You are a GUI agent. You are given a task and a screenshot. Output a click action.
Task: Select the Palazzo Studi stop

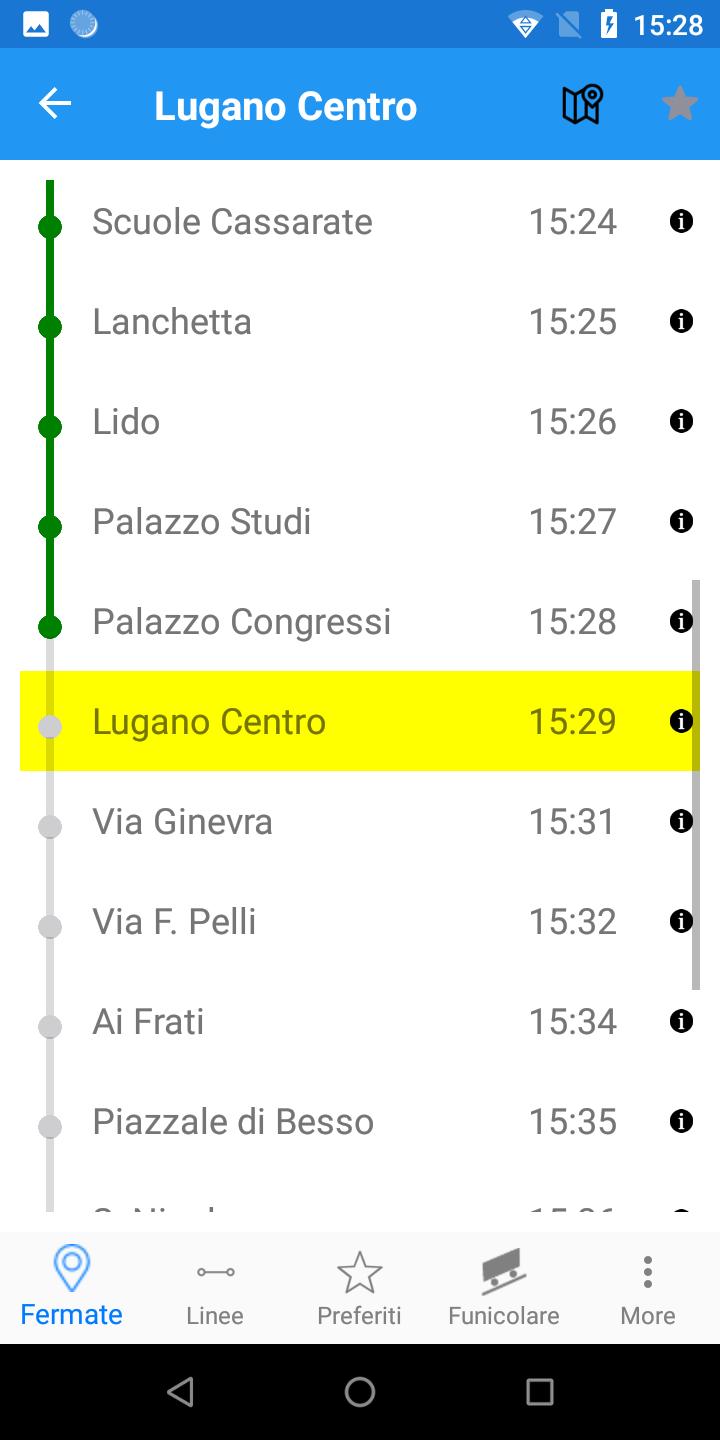coord(360,521)
